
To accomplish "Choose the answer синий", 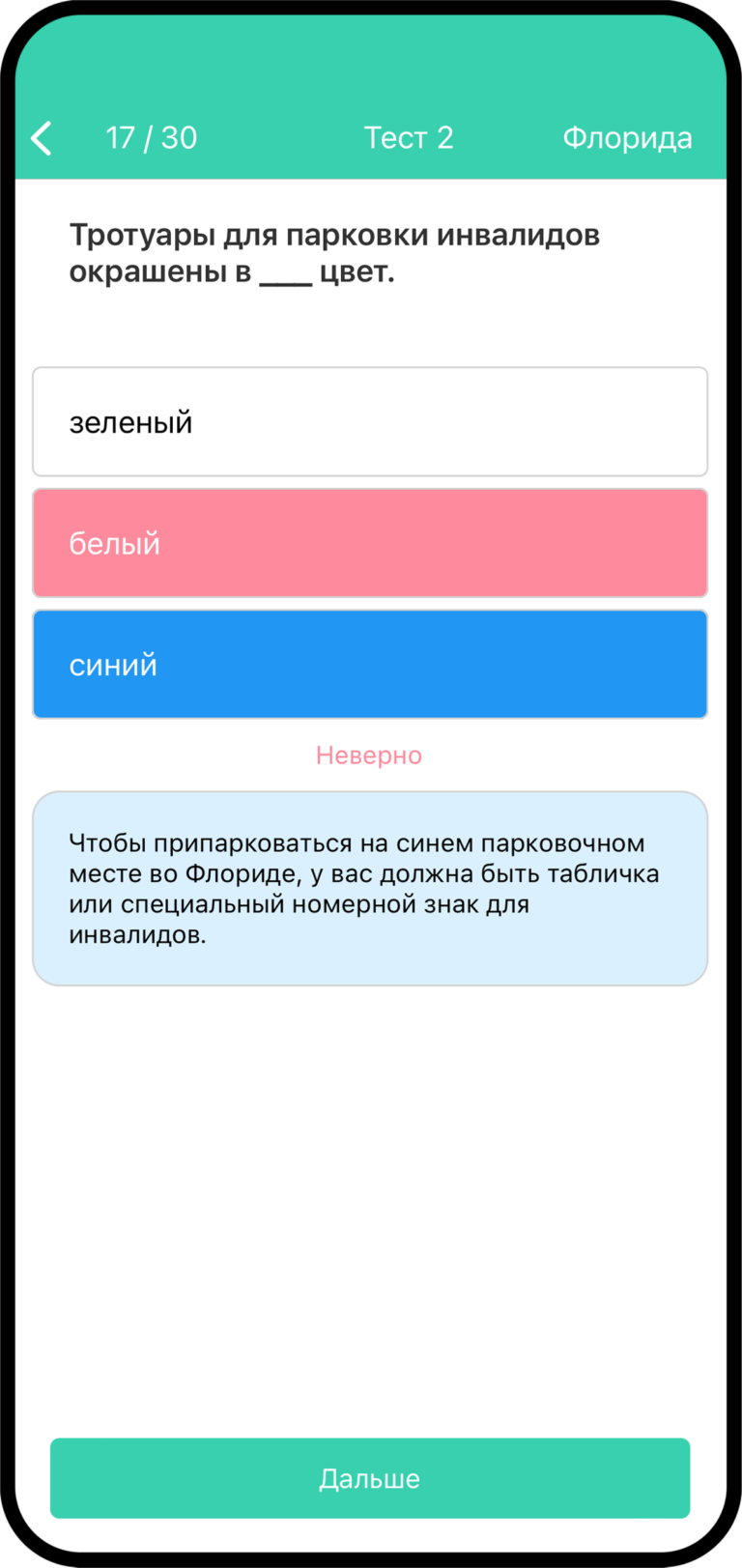I will pyautogui.click(x=370, y=665).
